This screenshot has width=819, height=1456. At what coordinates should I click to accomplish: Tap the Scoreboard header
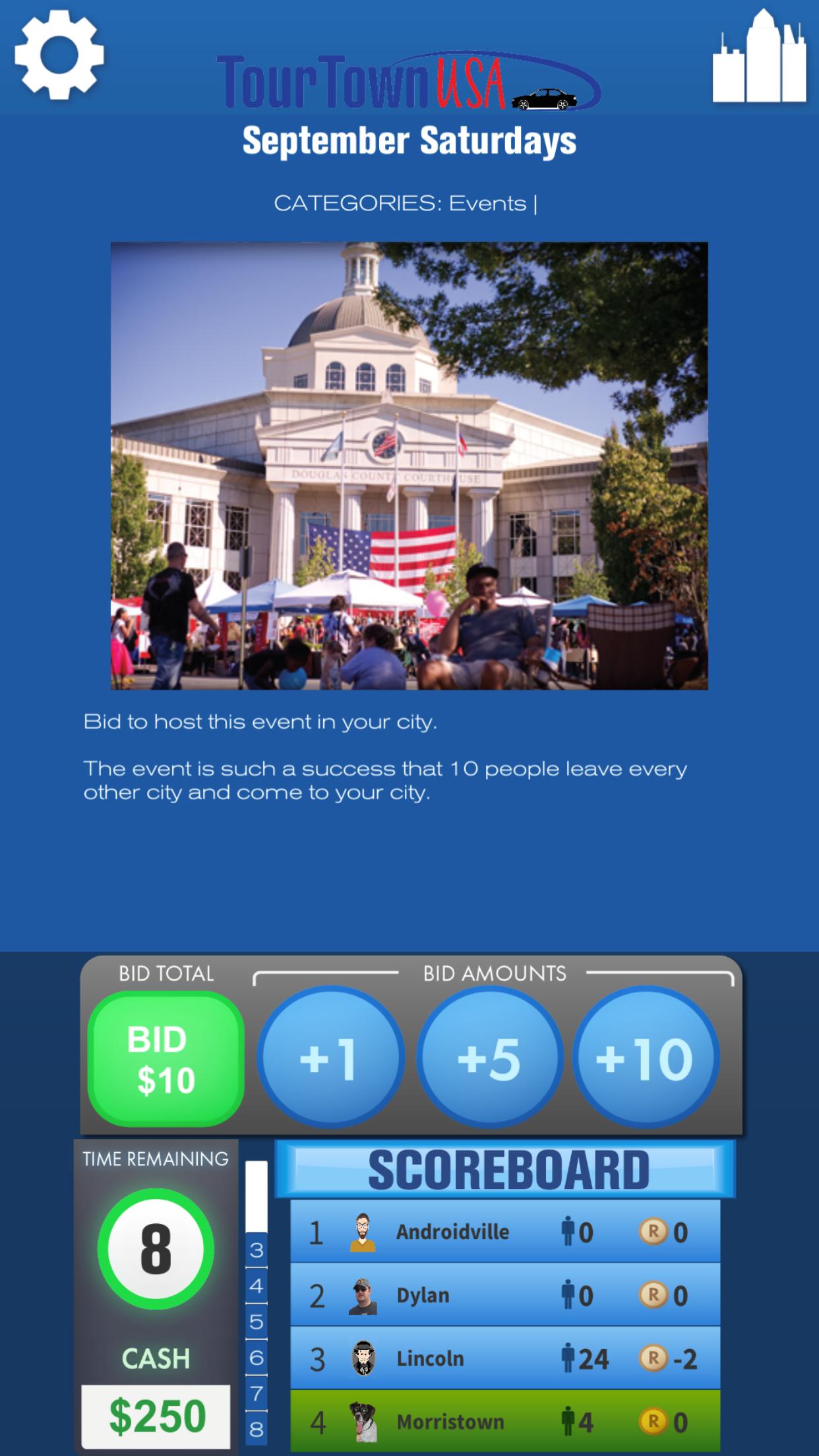pos(506,1170)
